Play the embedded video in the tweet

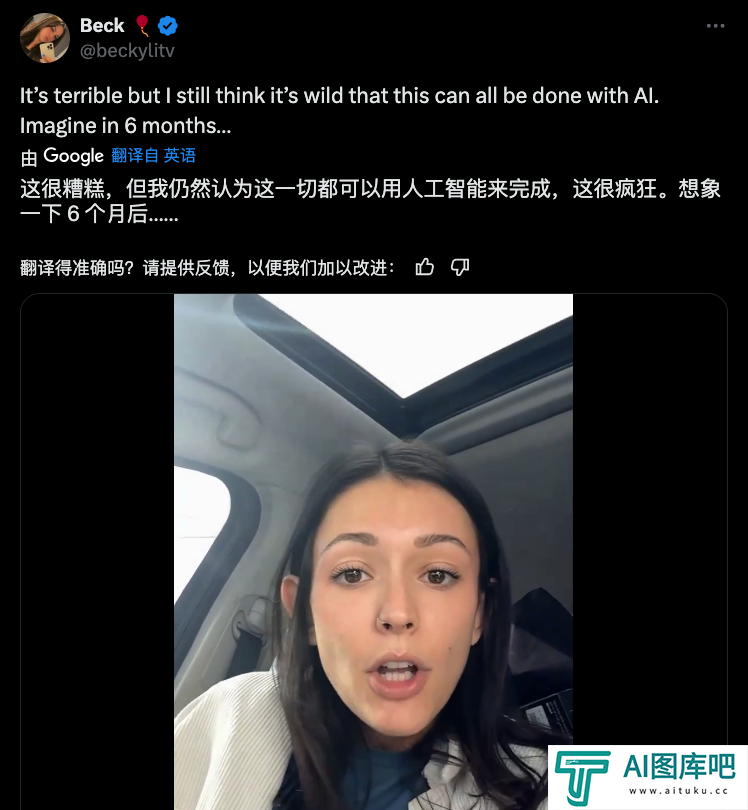[x=373, y=550]
